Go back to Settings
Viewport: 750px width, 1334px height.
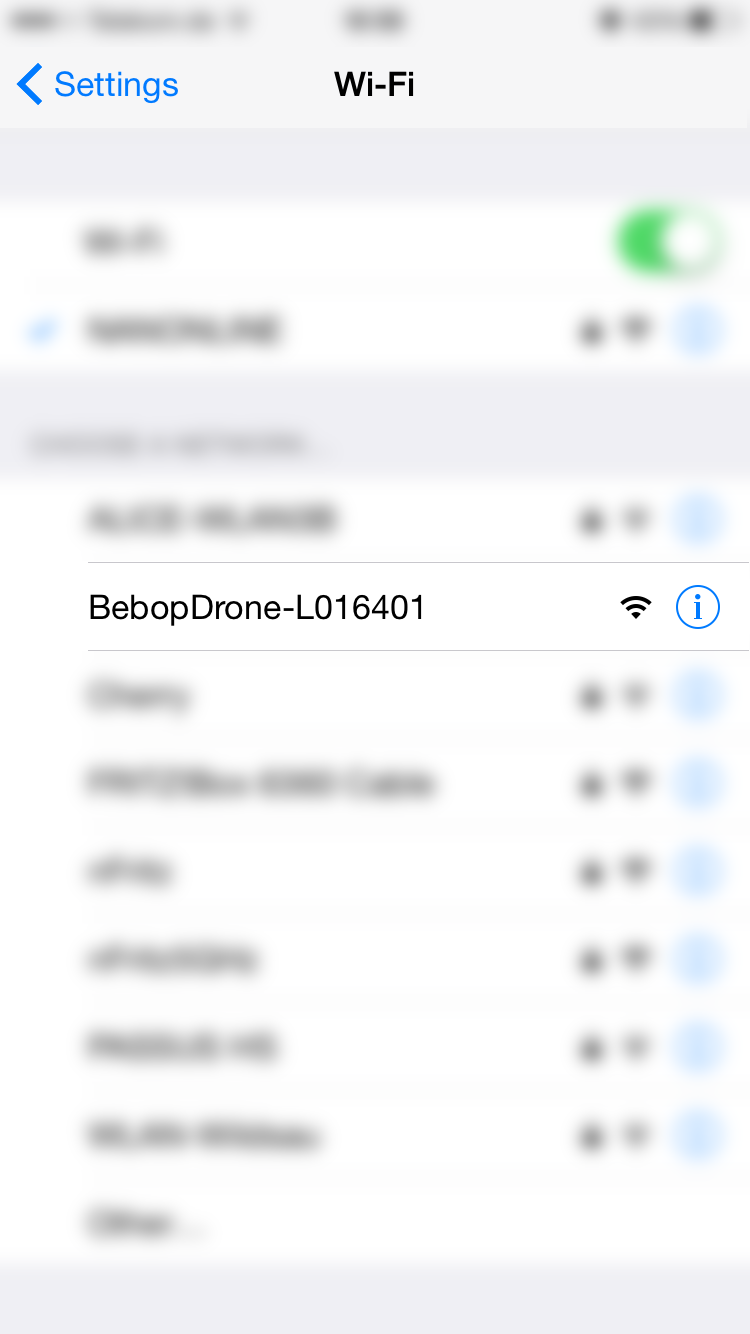[98, 85]
